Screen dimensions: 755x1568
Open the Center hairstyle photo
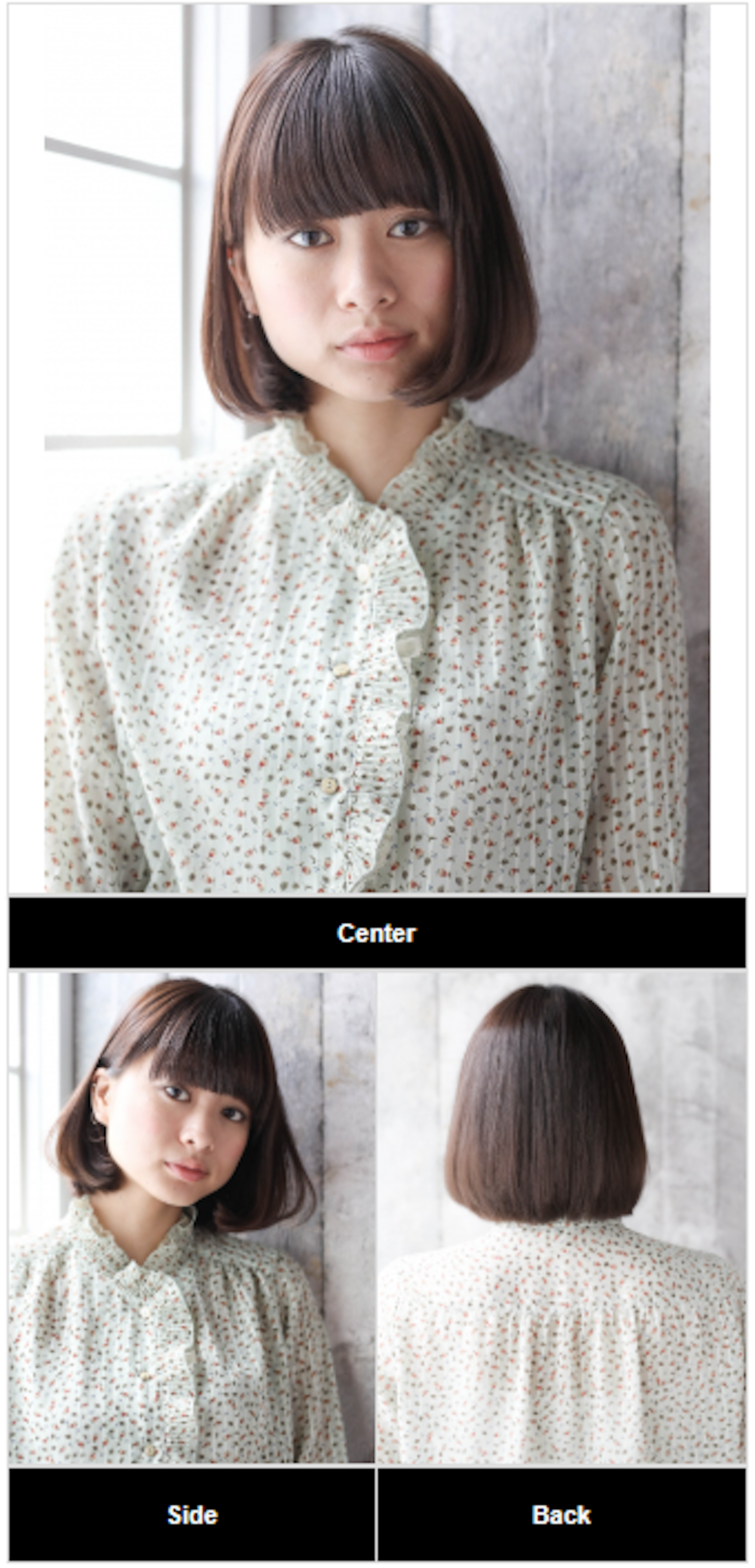[377, 449]
